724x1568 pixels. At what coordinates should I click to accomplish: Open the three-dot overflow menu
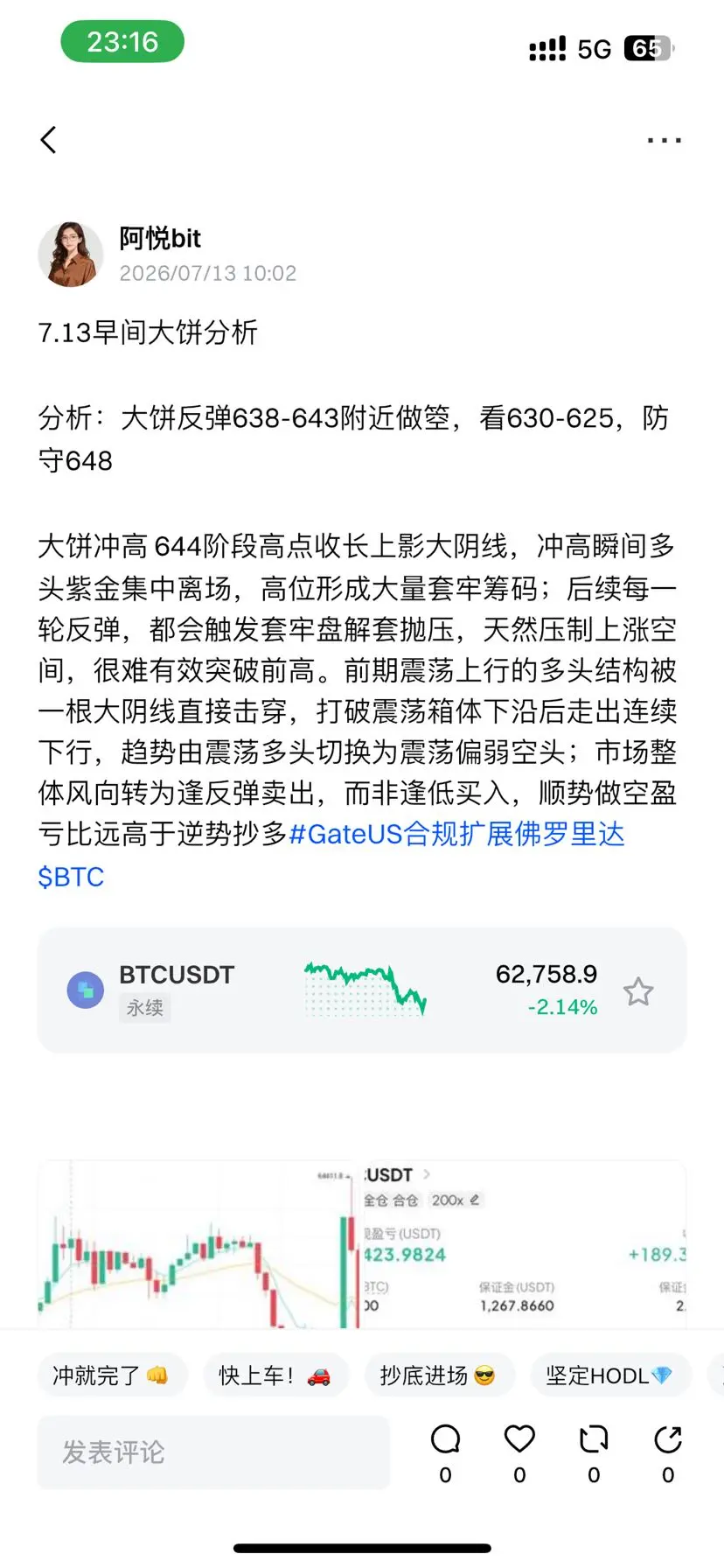(664, 140)
